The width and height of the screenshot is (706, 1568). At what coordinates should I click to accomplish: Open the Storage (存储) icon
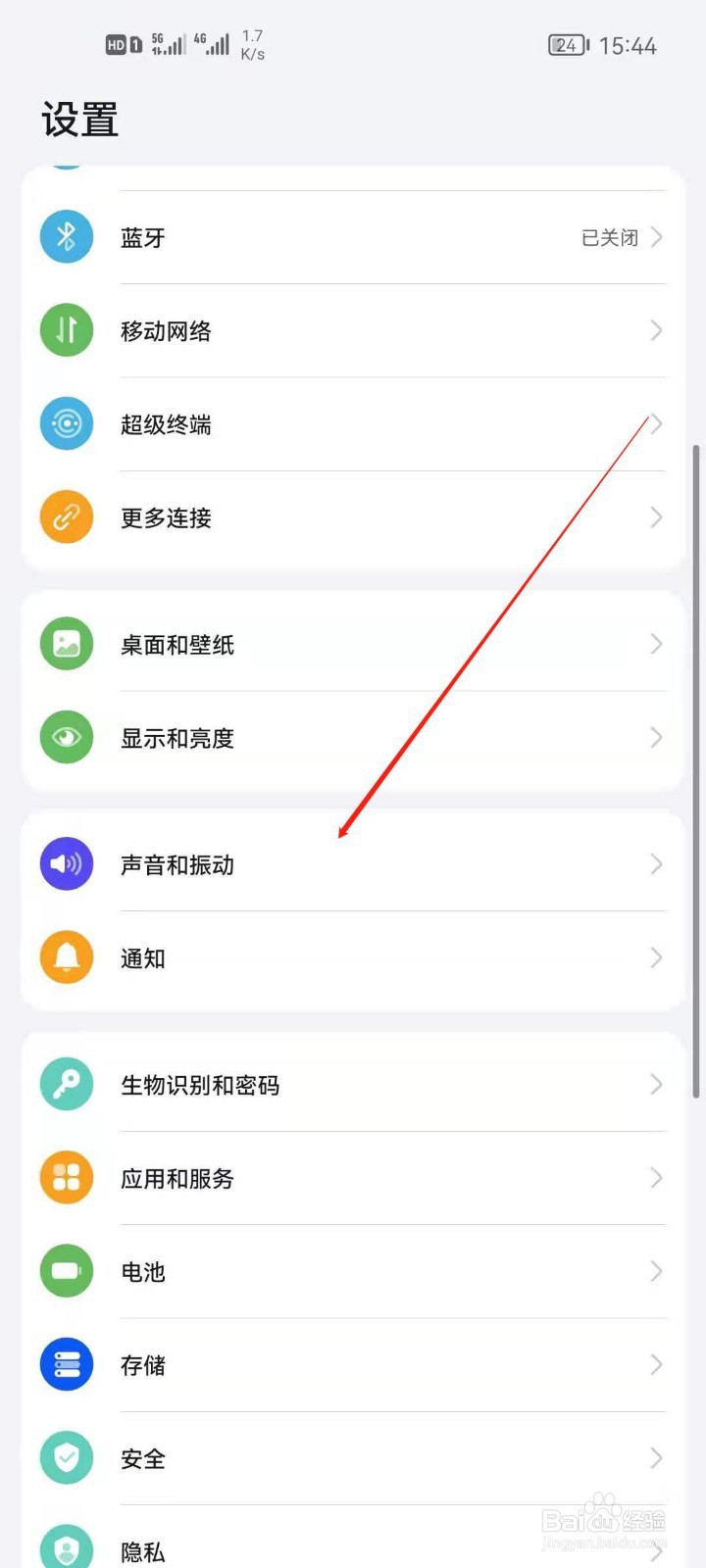[x=66, y=1364]
